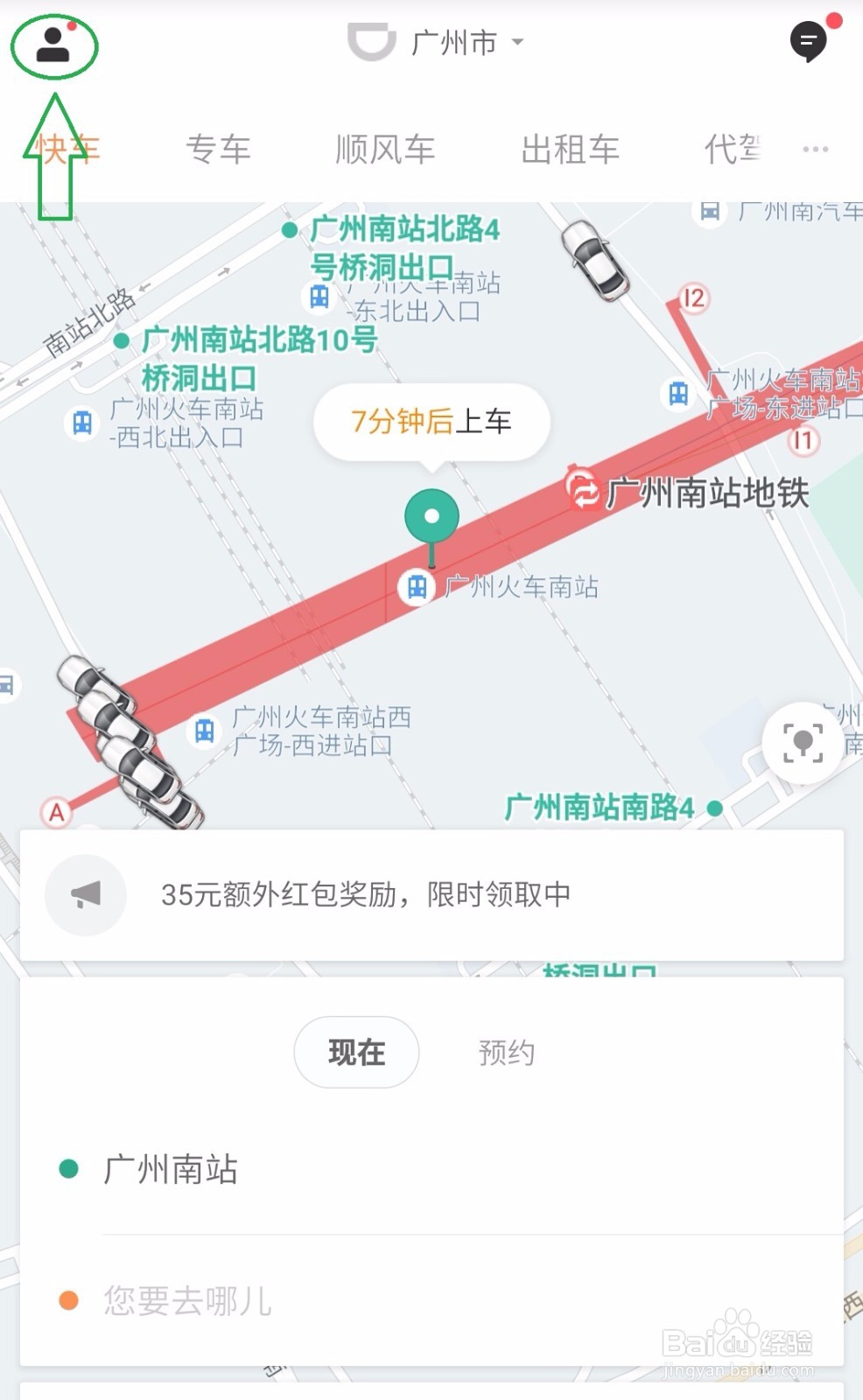Image resolution: width=863 pixels, height=1400 pixels.
Task: Tap the relocate scan icon on the map
Action: (803, 742)
